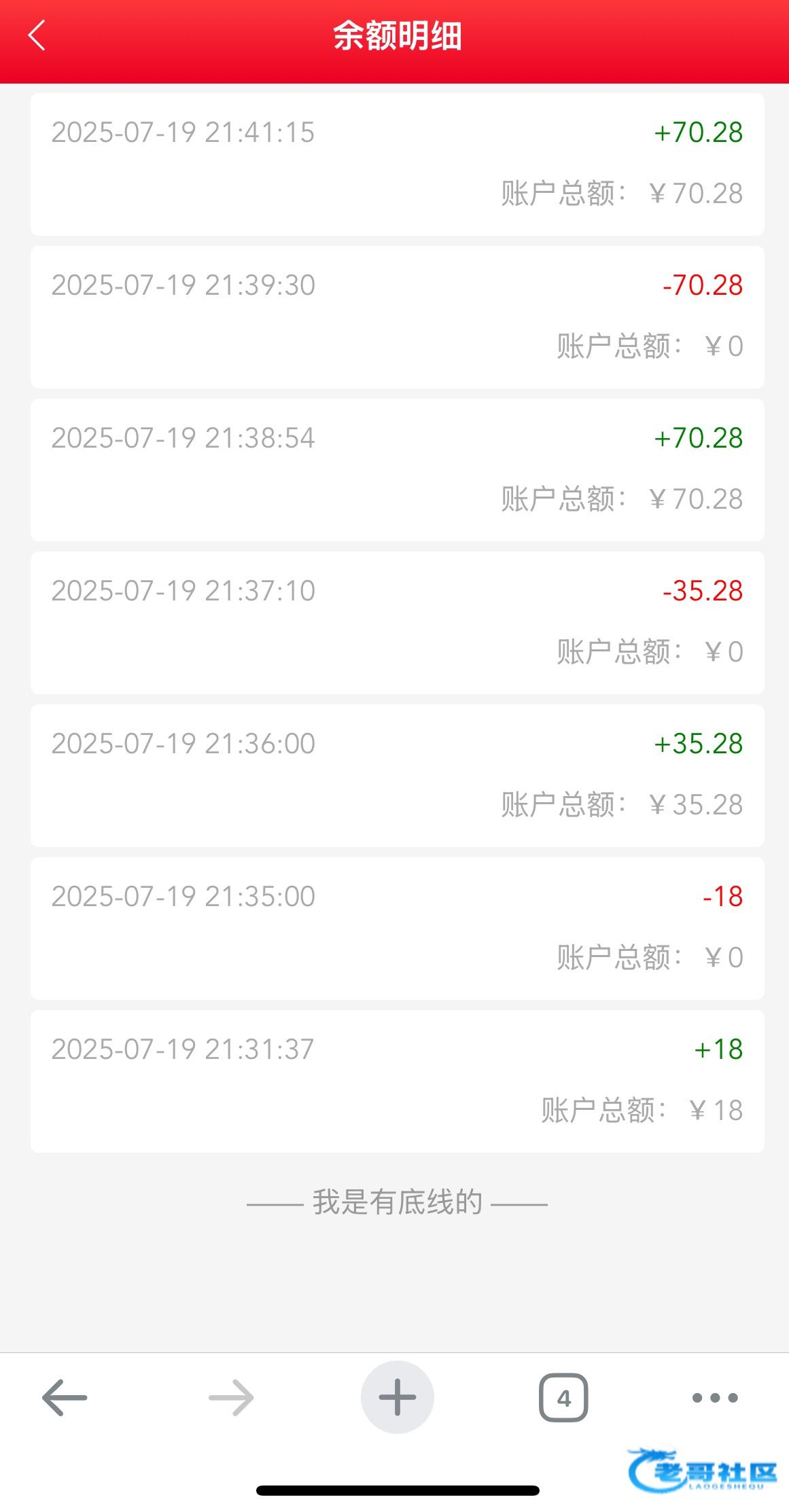Go back from the 余额明细 page

pos(37,35)
